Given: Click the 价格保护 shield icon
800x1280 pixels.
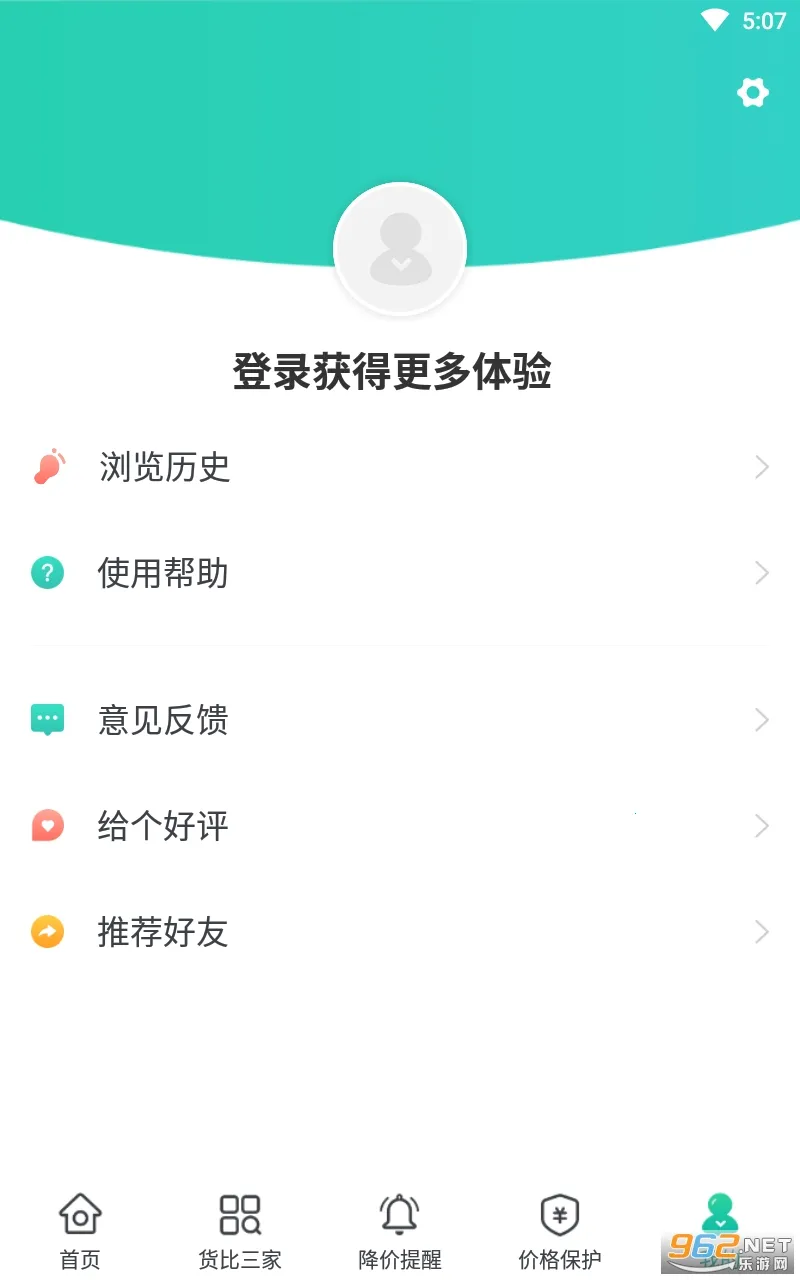Looking at the screenshot, I should tap(559, 1214).
